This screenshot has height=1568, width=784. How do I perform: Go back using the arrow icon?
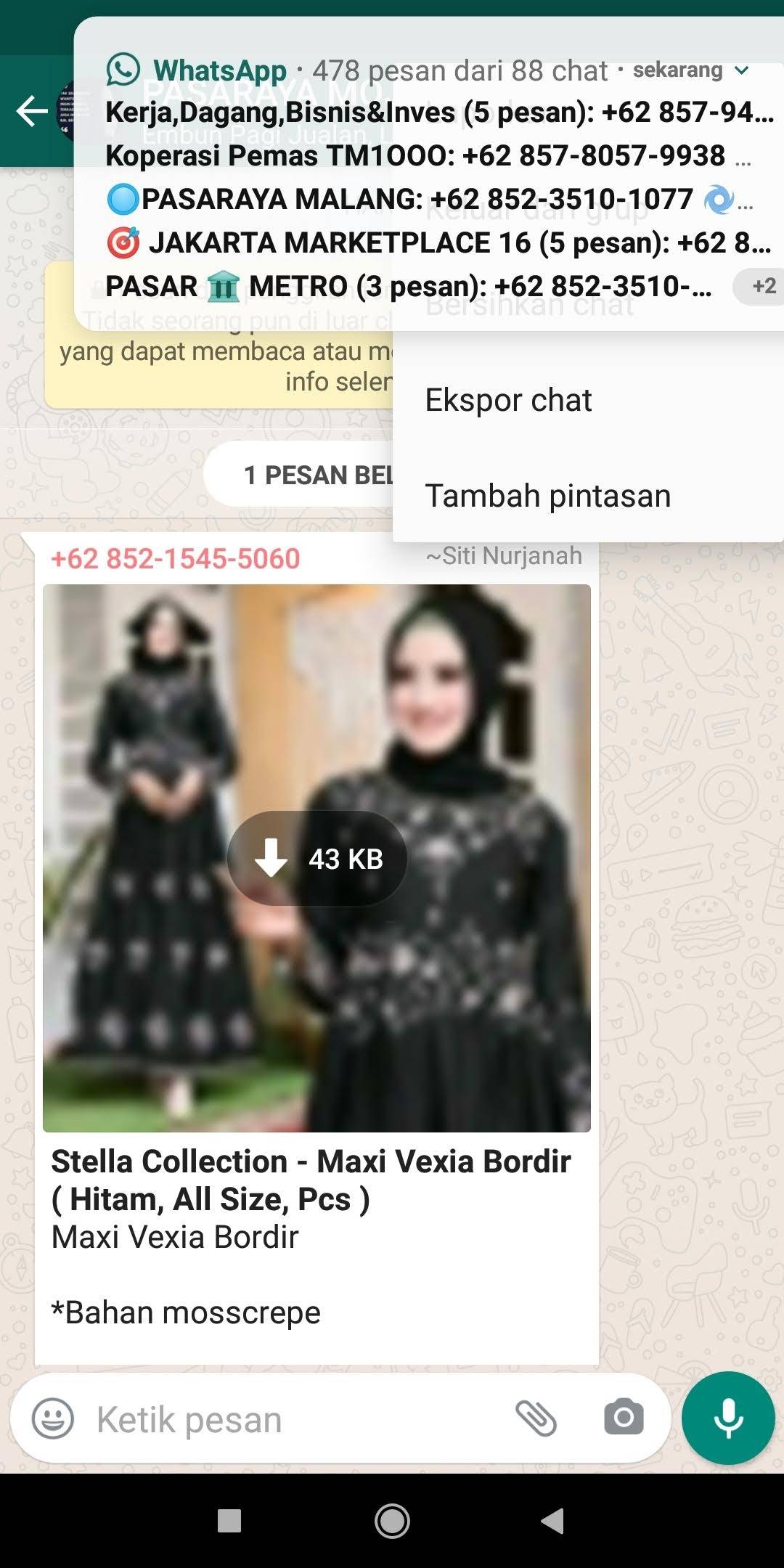(x=32, y=111)
